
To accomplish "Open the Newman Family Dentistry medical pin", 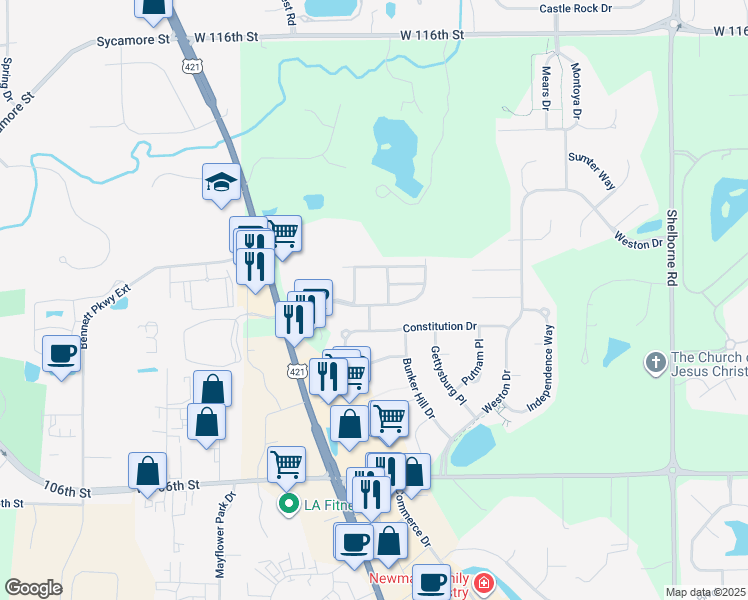I will [x=483, y=583].
